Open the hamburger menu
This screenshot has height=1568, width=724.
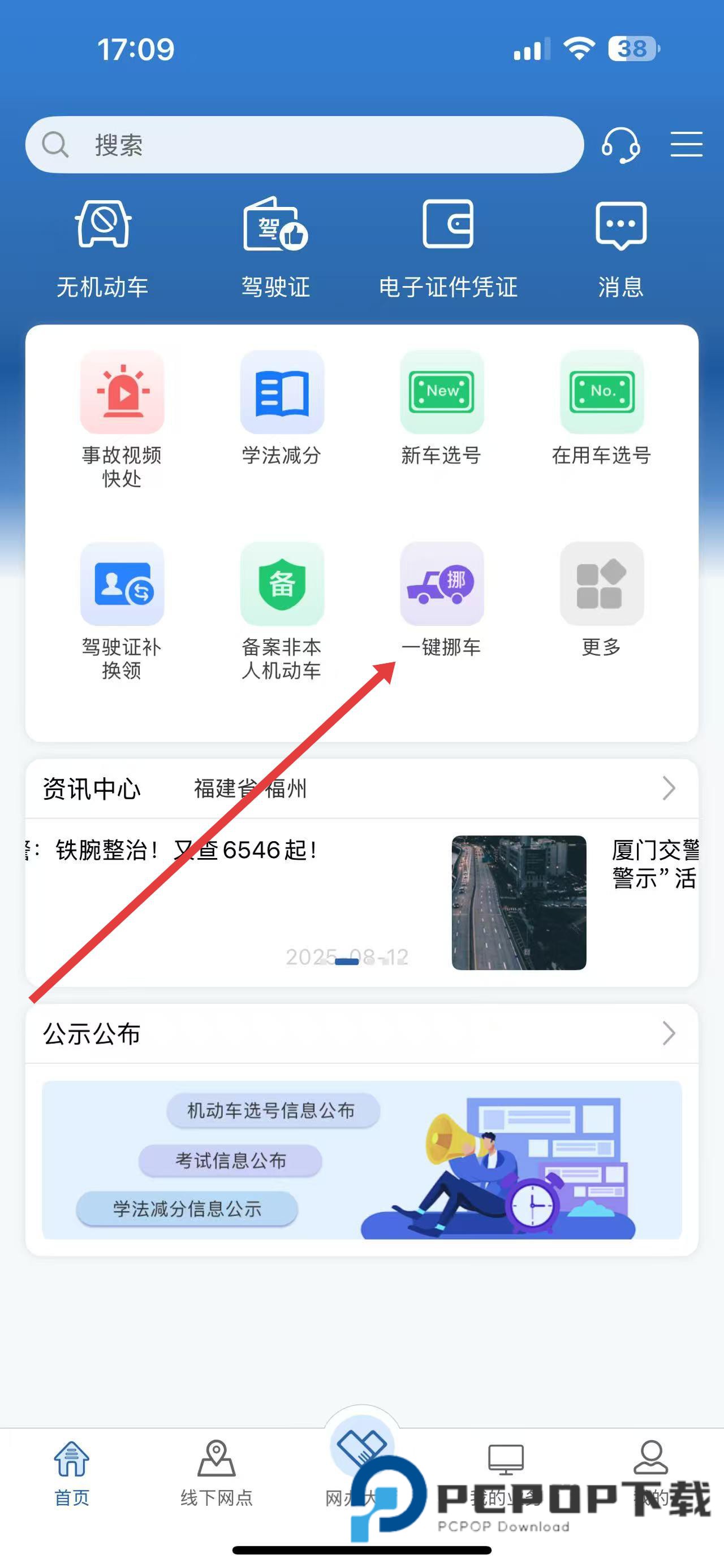click(x=686, y=144)
